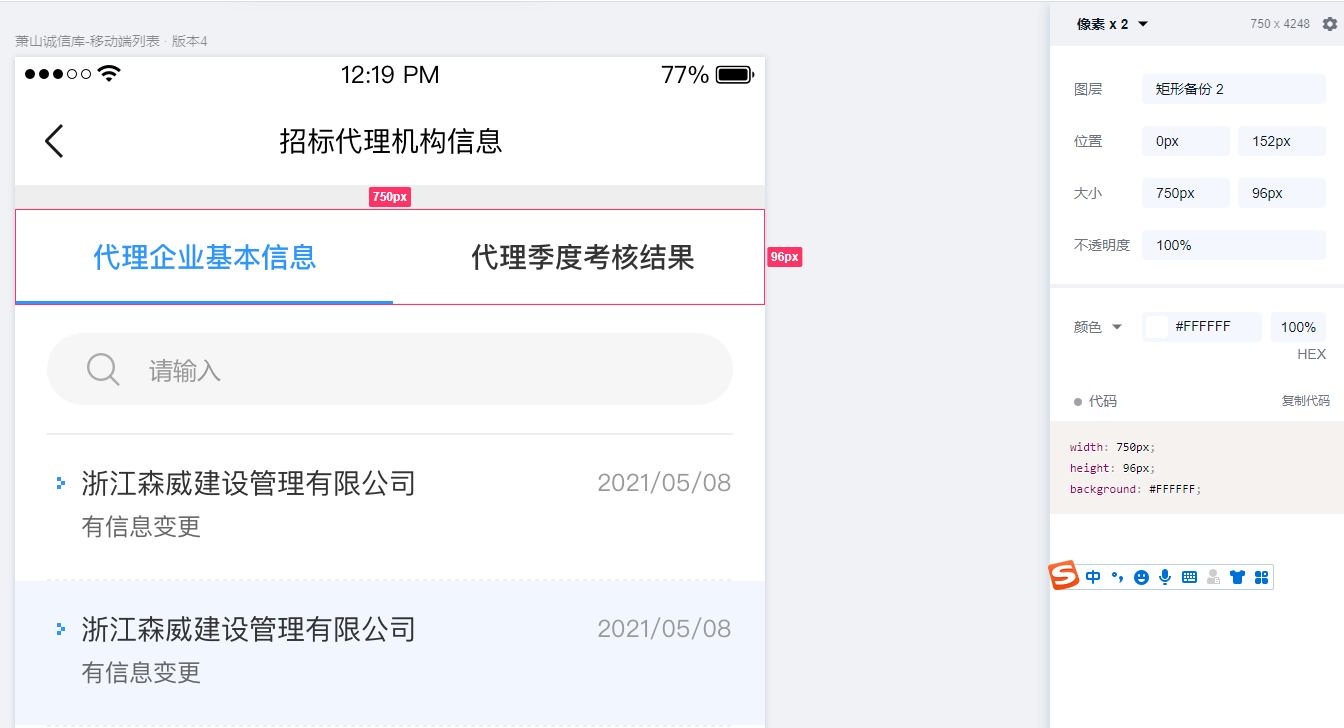
Task: Open the 像素 x 2 unit dropdown
Action: [1112, 24]
